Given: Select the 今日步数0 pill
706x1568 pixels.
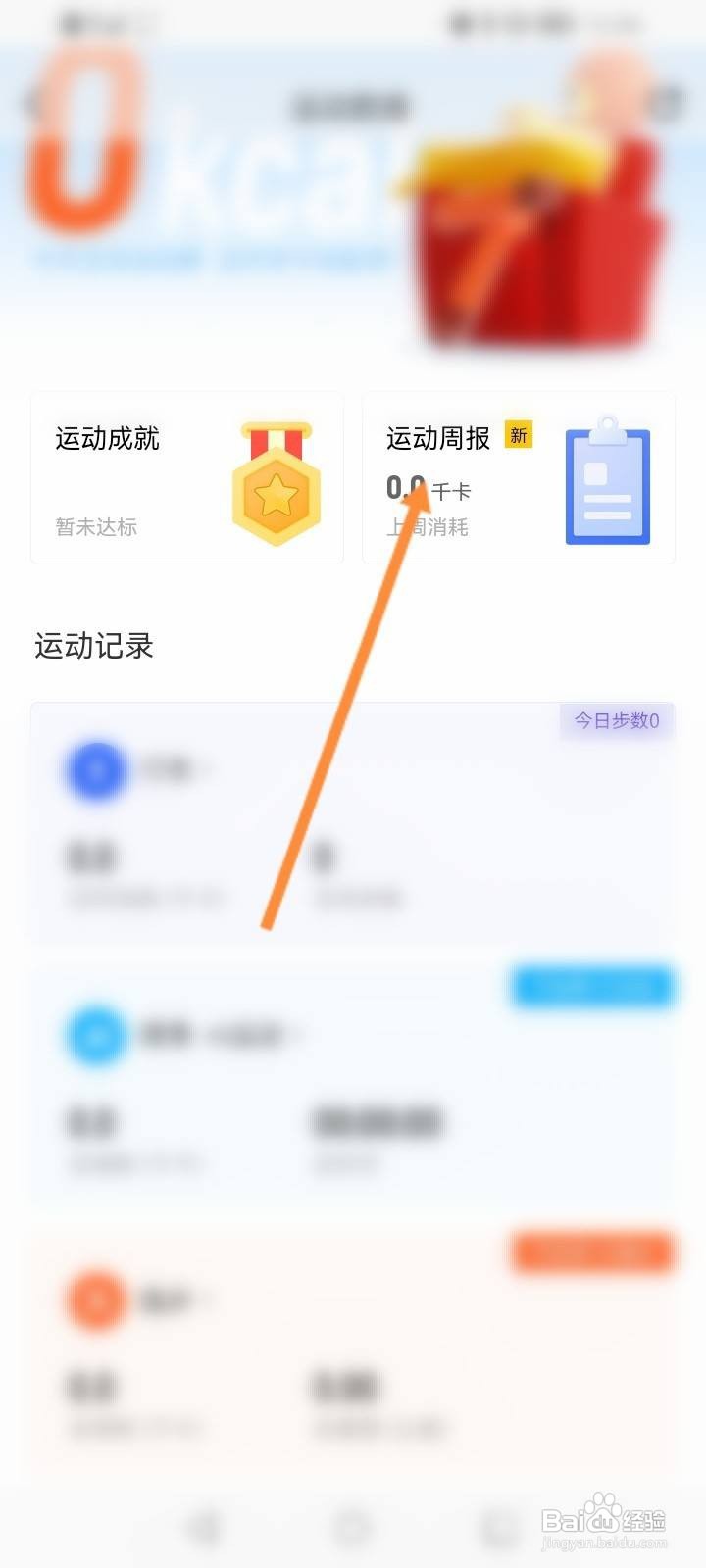Looking at the screenshot, I should (x=615, y=721).
